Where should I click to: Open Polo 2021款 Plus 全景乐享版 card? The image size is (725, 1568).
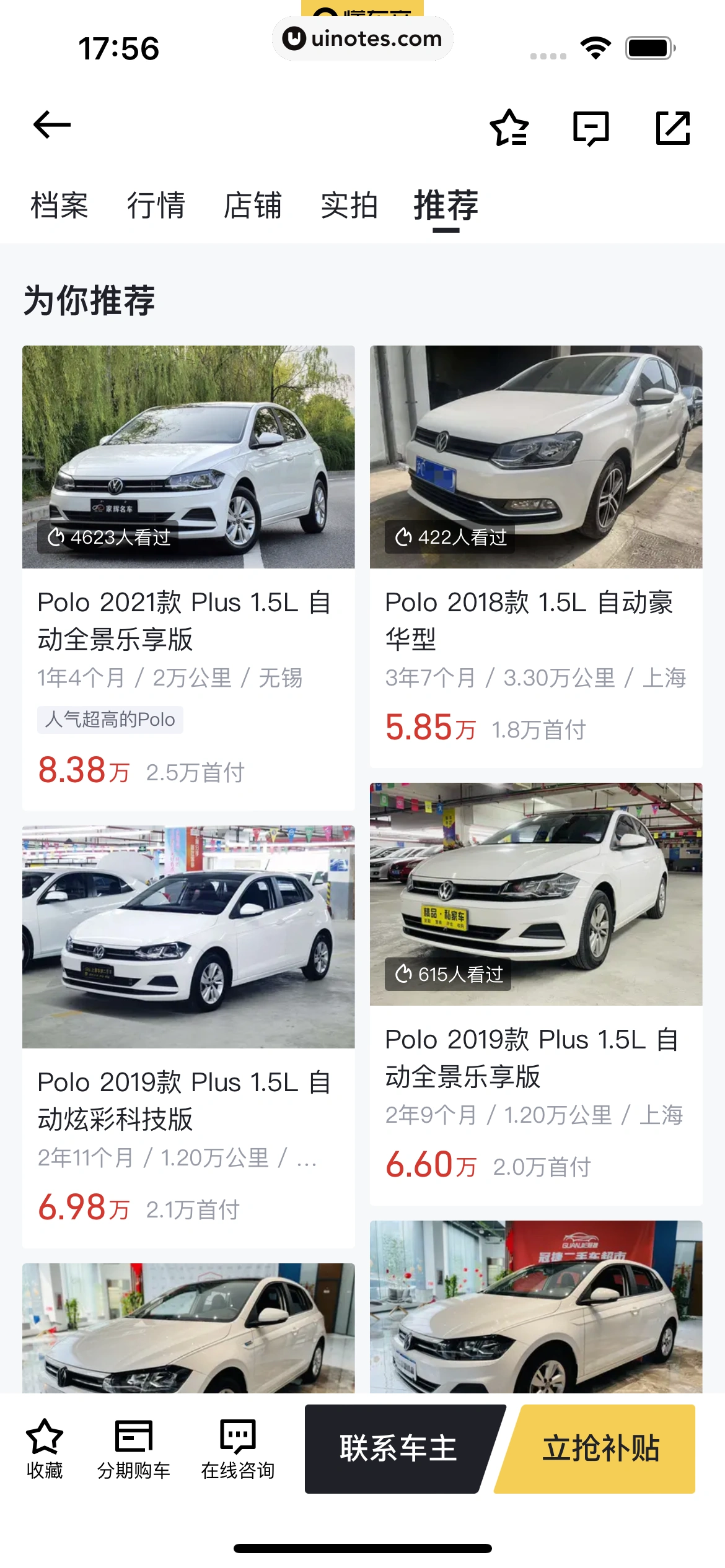(x=188, y=620)
